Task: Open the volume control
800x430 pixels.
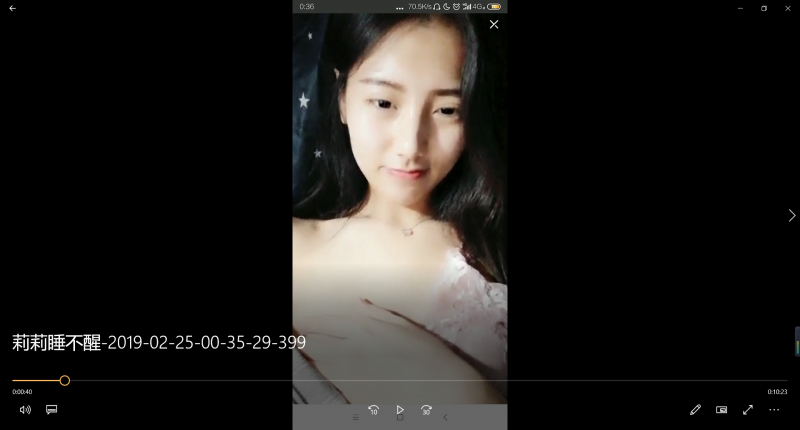Action: click(x=25, y=410)
